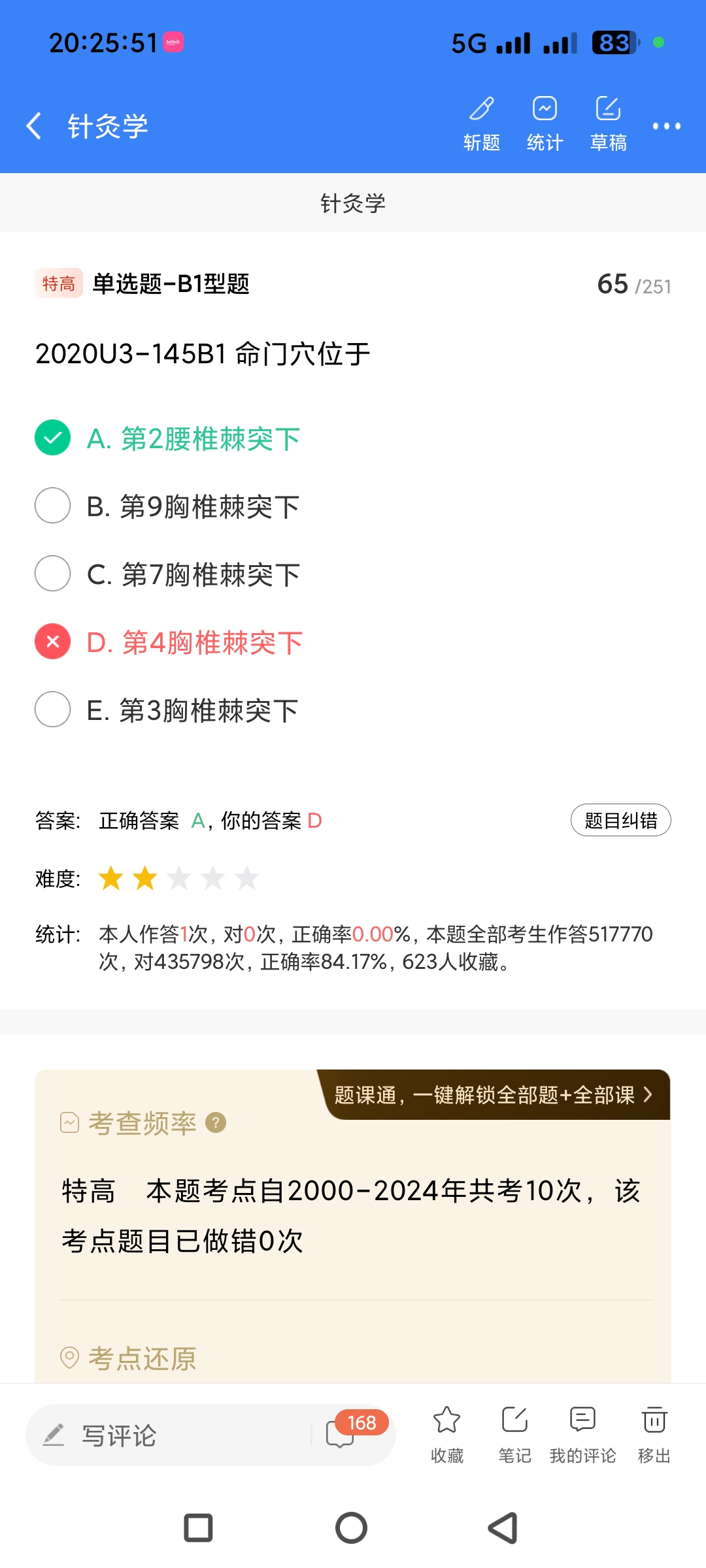View the 统计 statistics page
The width and height of the screenshot is (706, 1568).
tap(545, 123)
